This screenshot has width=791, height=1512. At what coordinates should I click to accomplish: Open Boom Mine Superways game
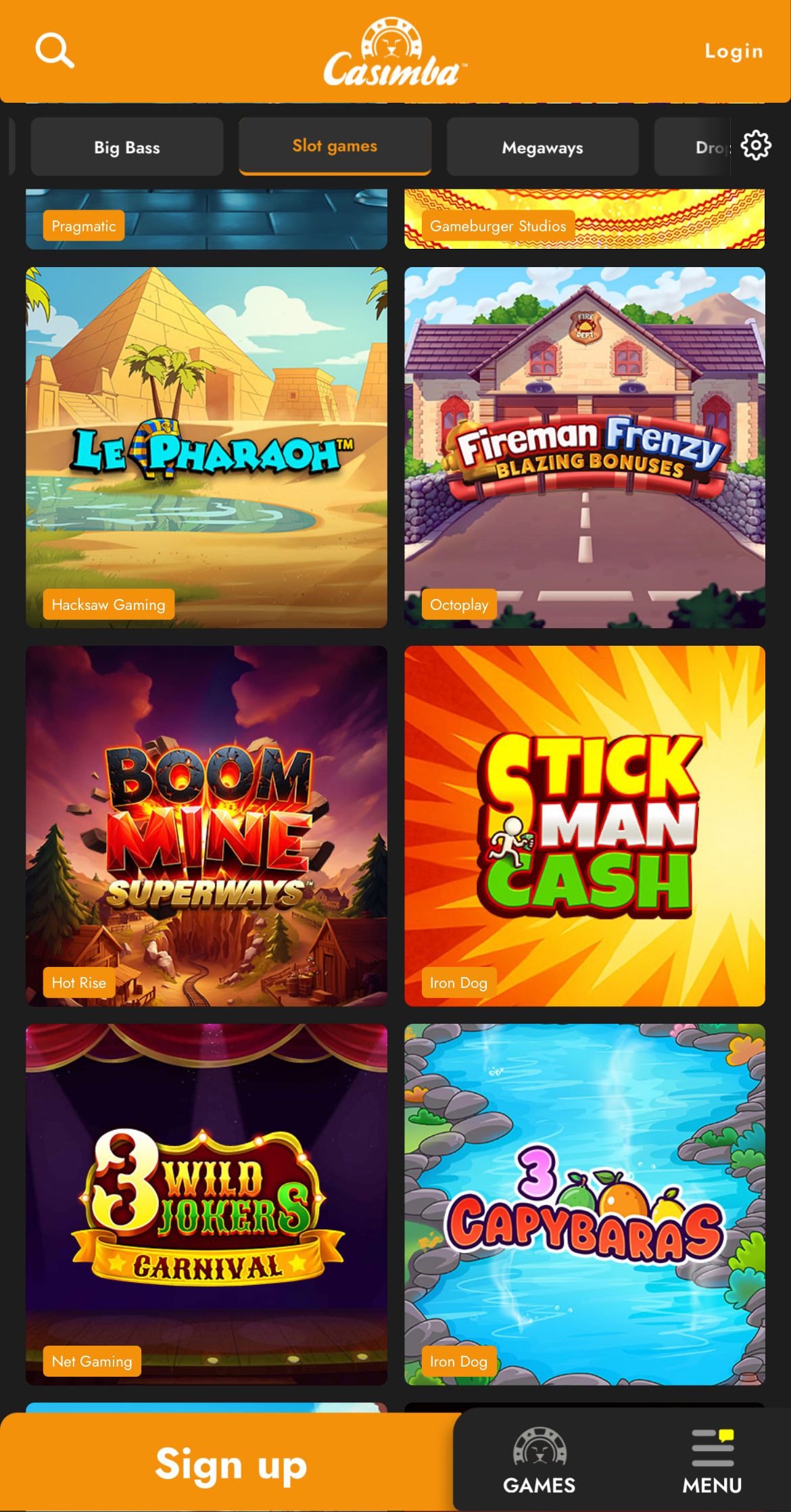[206, 826]
